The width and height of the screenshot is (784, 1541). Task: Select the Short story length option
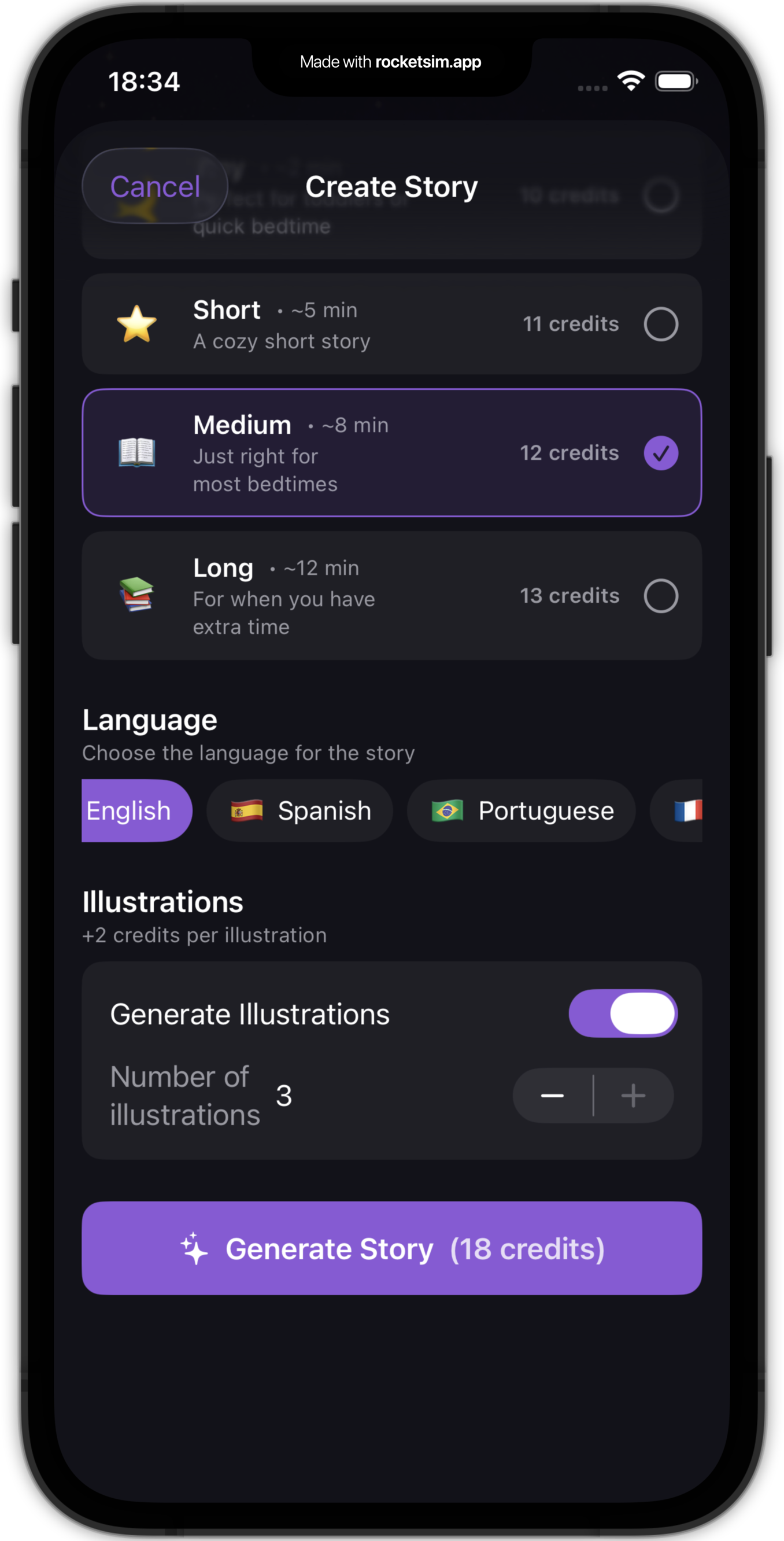[x=391, y=325]
